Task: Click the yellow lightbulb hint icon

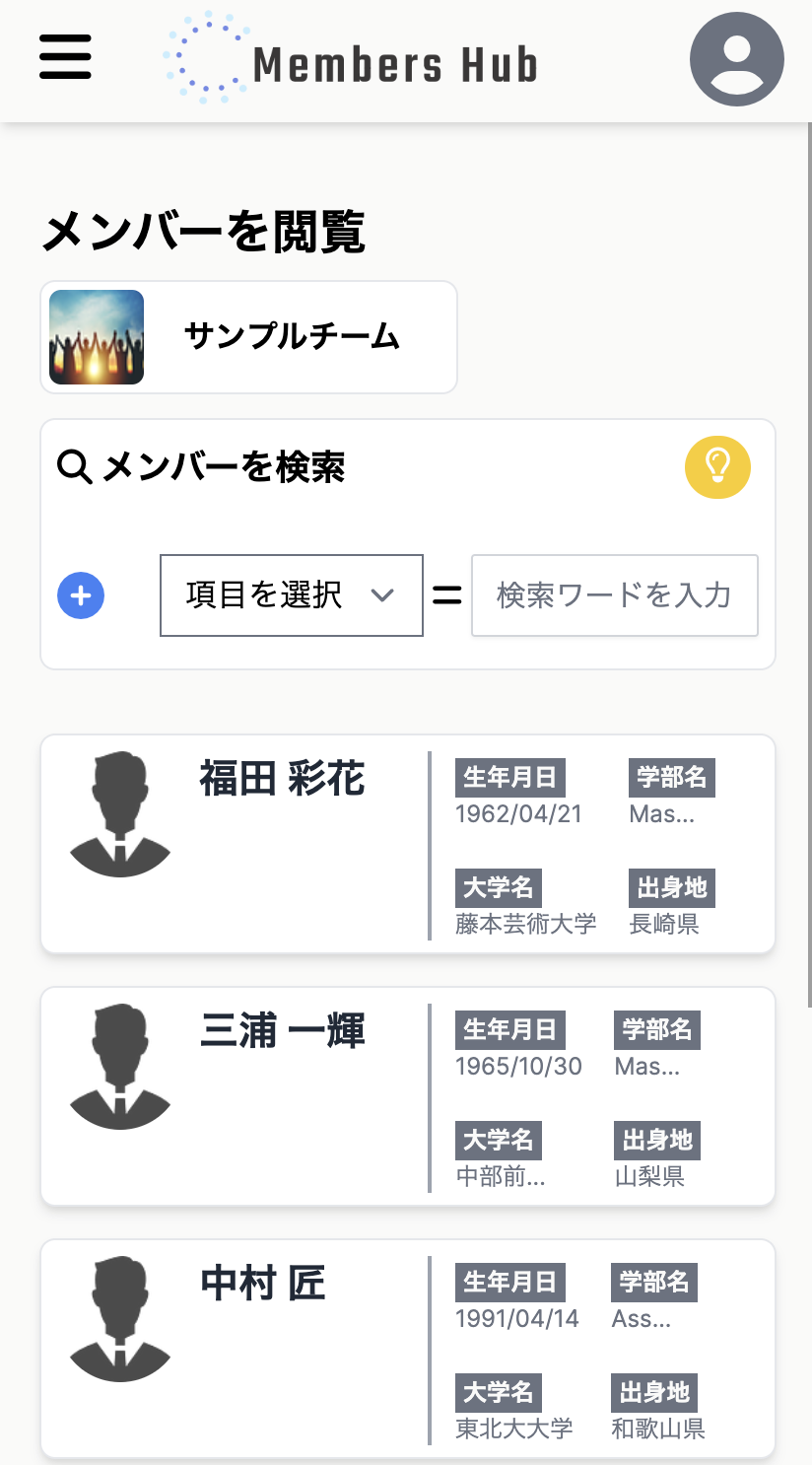Action: [716, 466]
